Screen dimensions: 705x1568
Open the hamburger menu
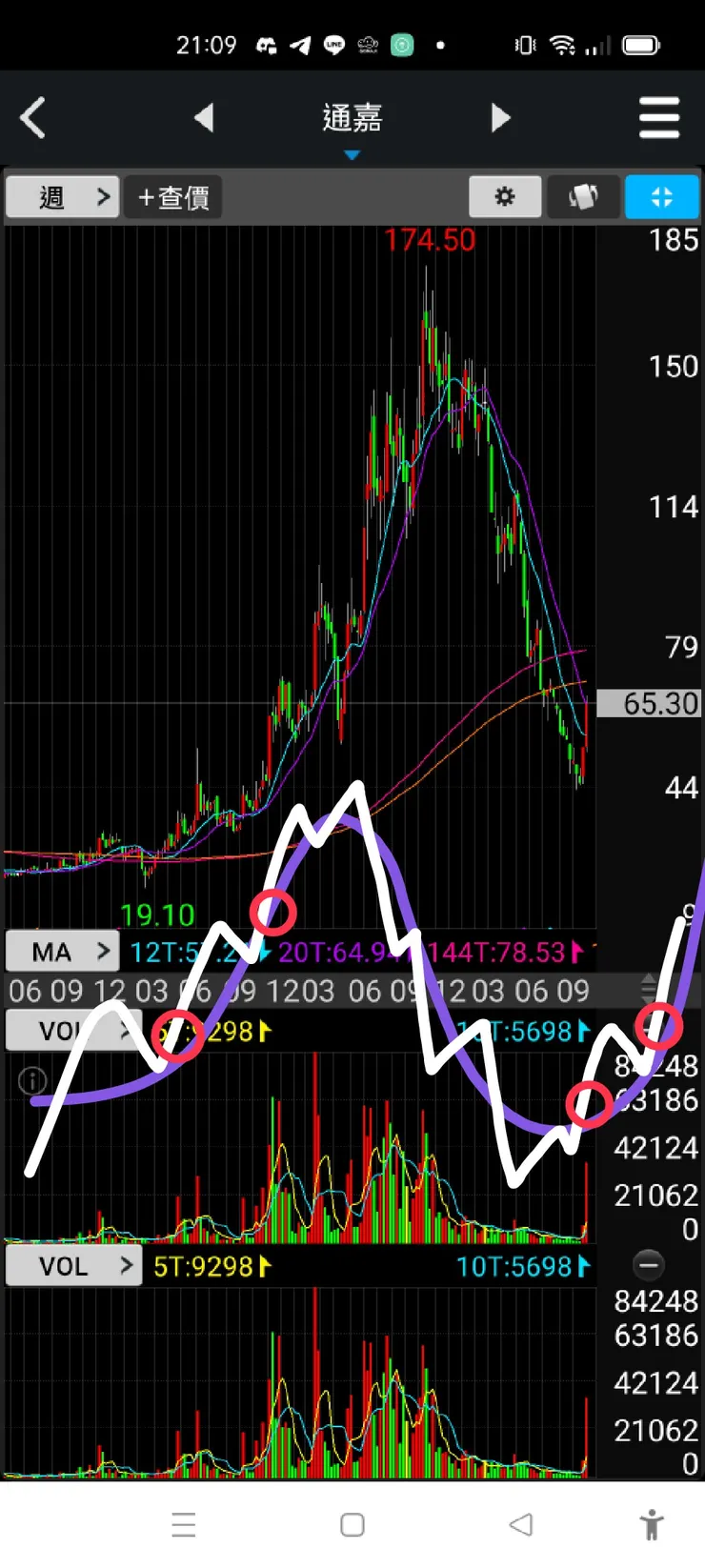659,118
